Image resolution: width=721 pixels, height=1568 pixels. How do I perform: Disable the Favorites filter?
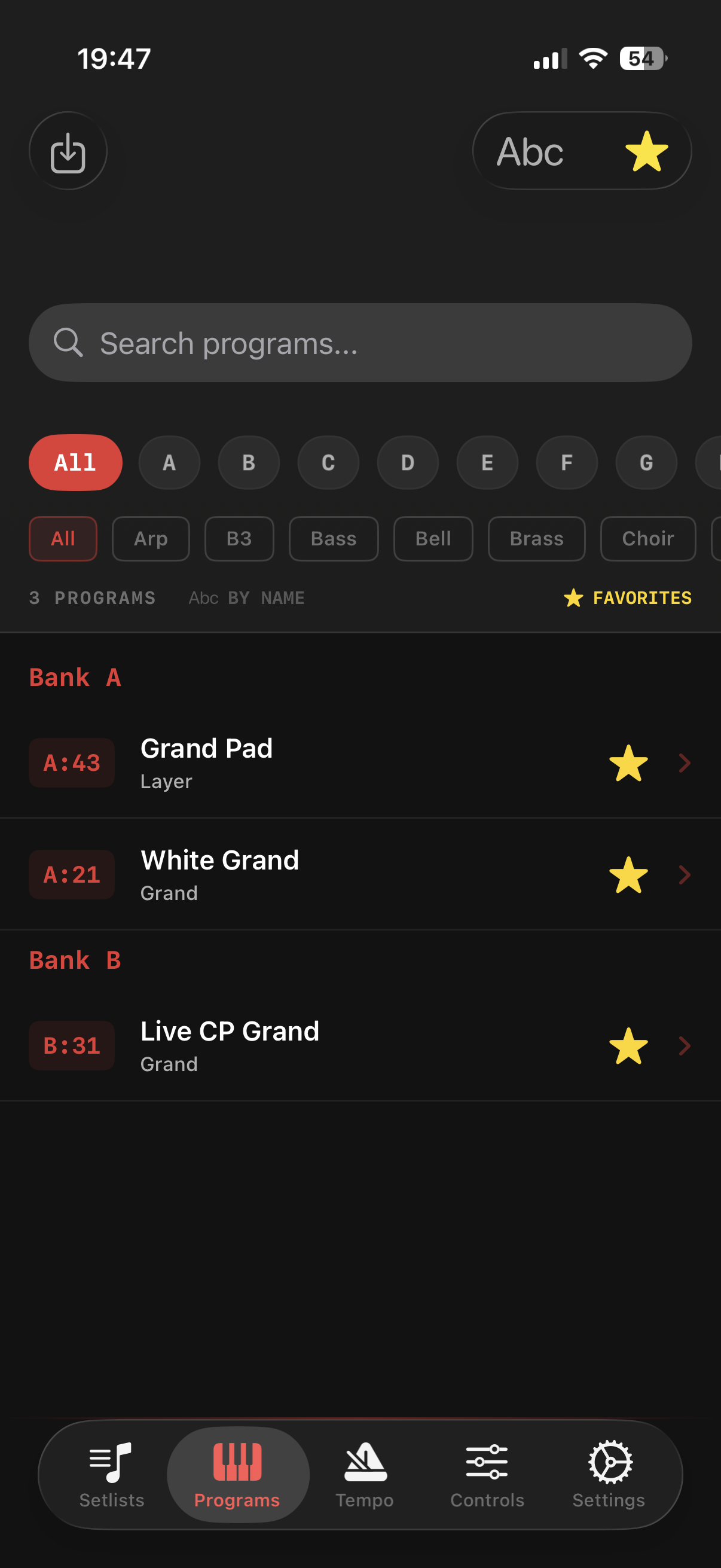626,599
